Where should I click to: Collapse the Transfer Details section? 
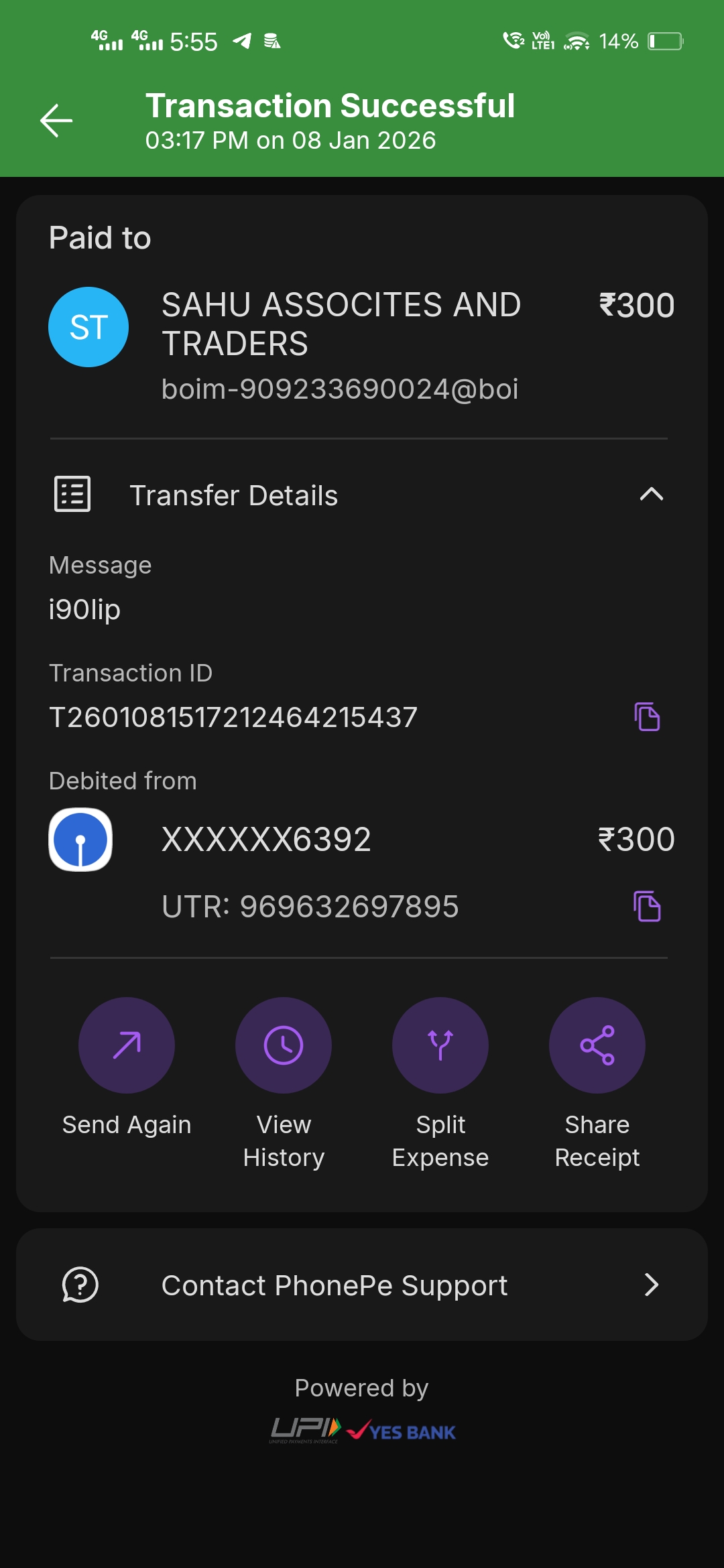[651, 495]
